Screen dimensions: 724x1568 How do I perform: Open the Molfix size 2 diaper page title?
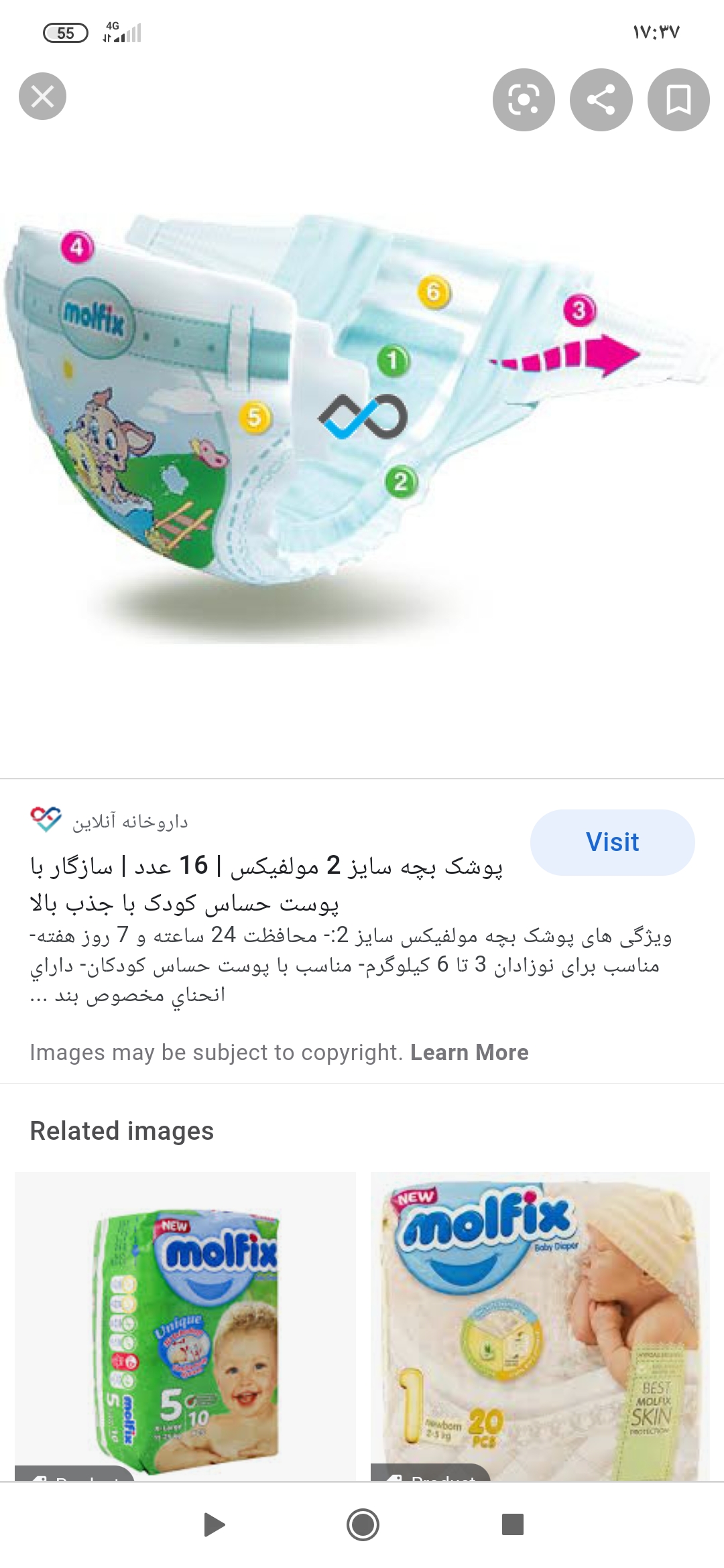pos(267,884)
